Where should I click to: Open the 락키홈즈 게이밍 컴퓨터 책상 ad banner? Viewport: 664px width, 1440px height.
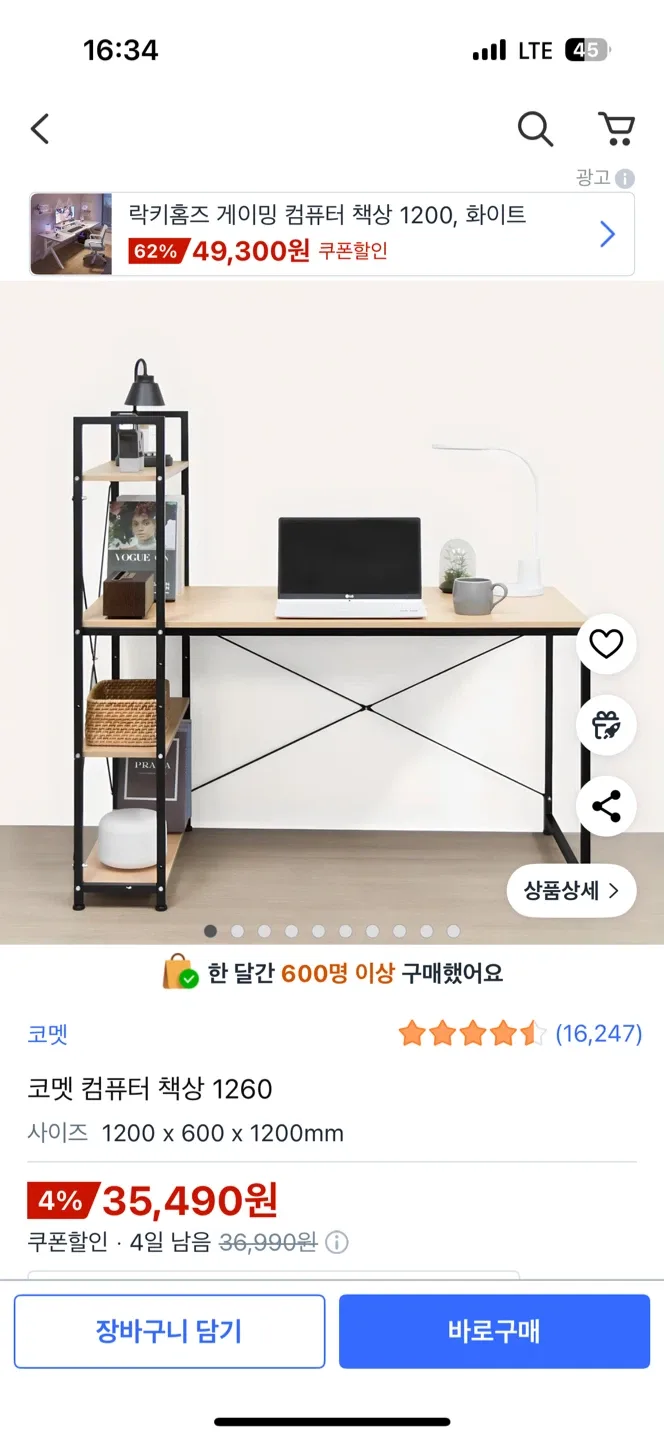click(332, 234)
